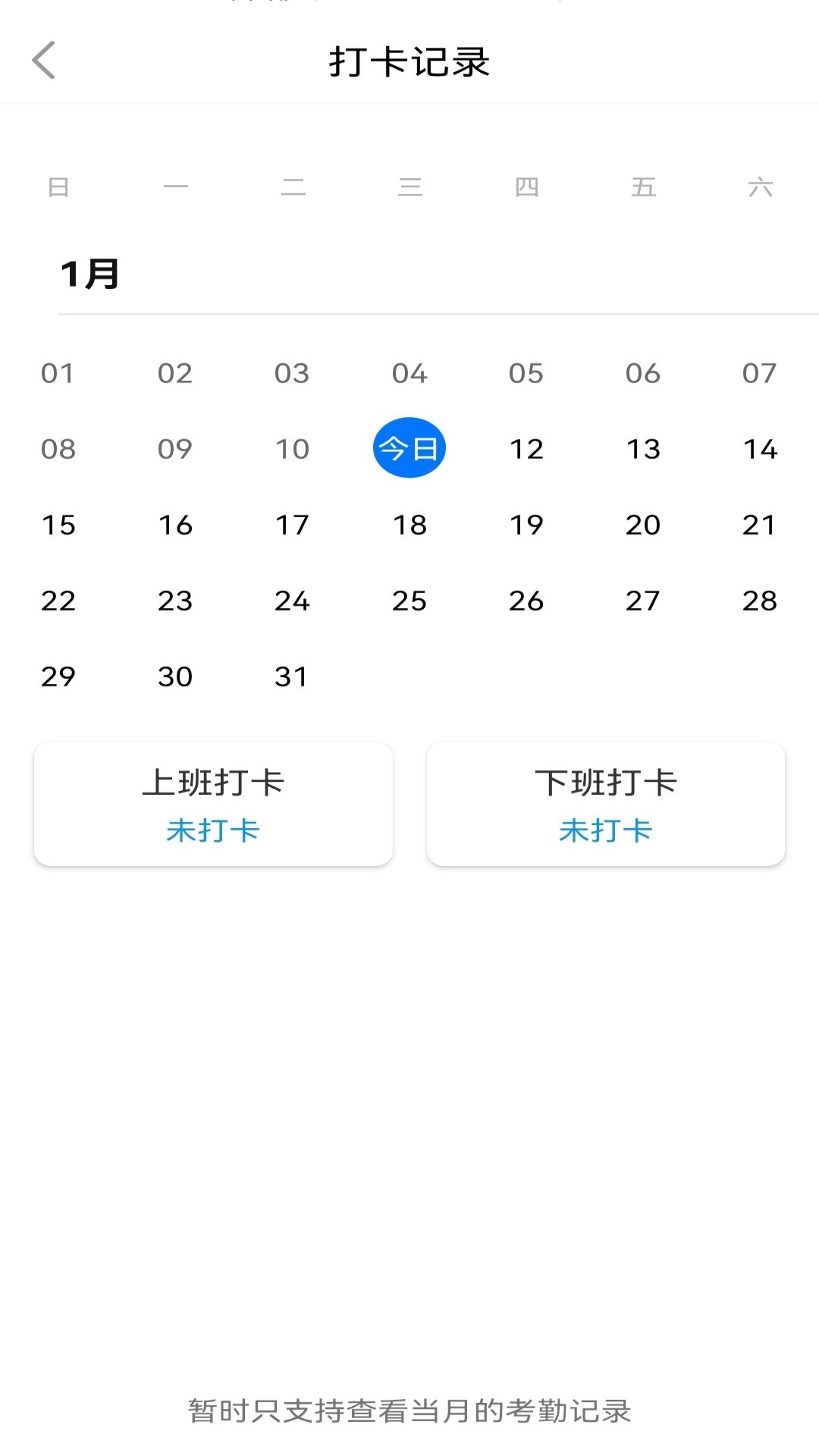The width and height of the screenshot is (819, 1456).
Task: Select date 31 in the calendar
Action: click(x=292, y=676)
